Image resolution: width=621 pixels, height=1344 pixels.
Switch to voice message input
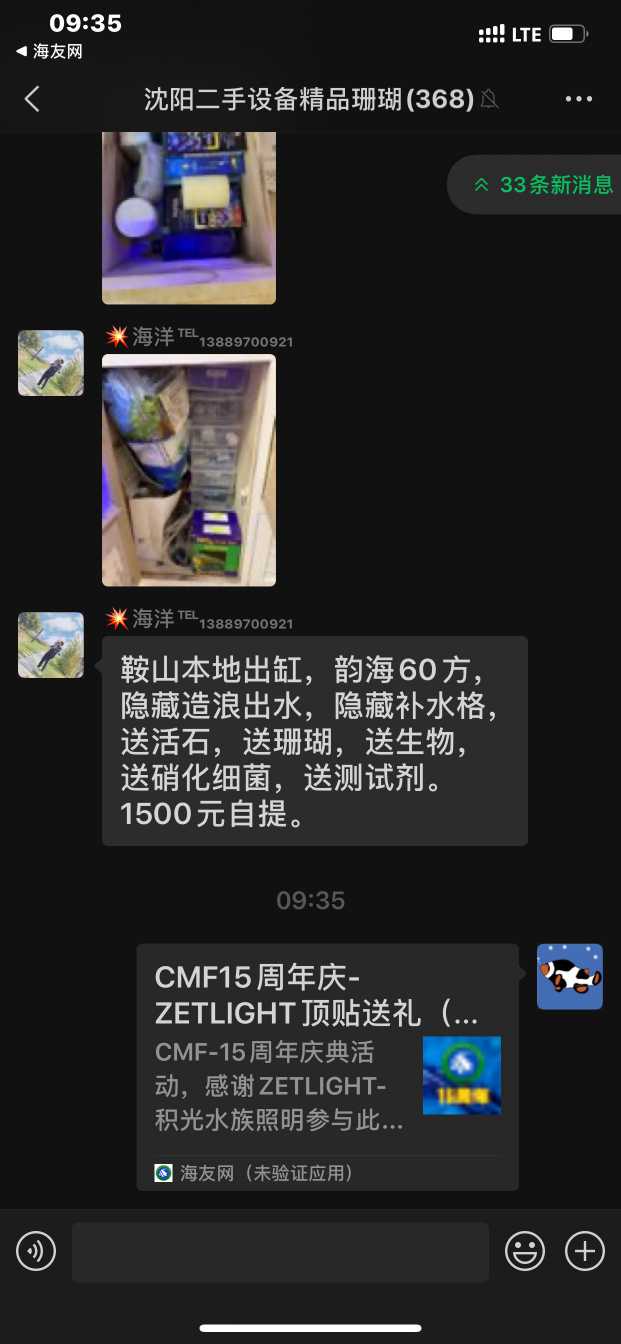tap(36, 1251)
